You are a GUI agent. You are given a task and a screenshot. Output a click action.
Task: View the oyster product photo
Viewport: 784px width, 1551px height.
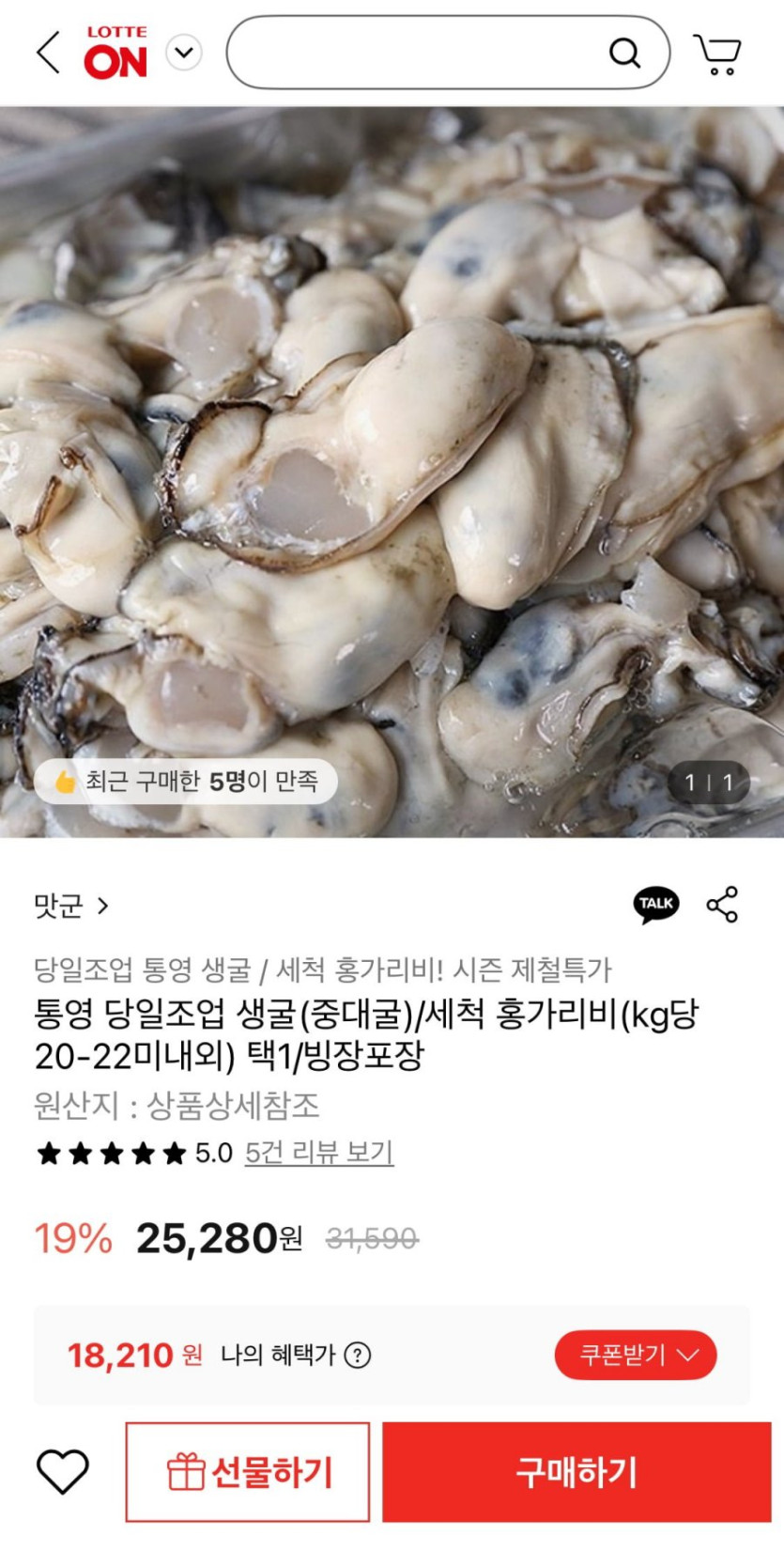(392, 470)
